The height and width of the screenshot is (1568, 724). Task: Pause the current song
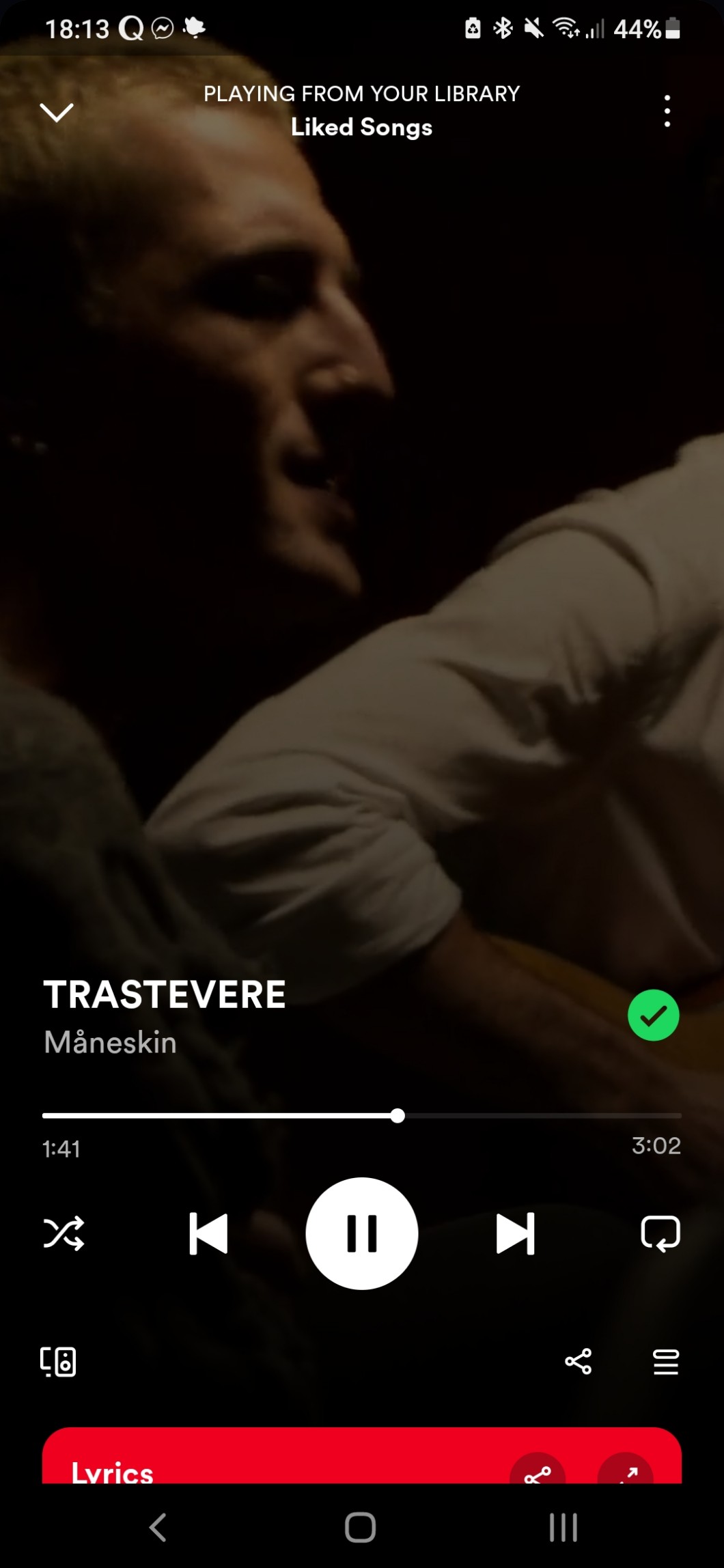(x=361, y=1233)
